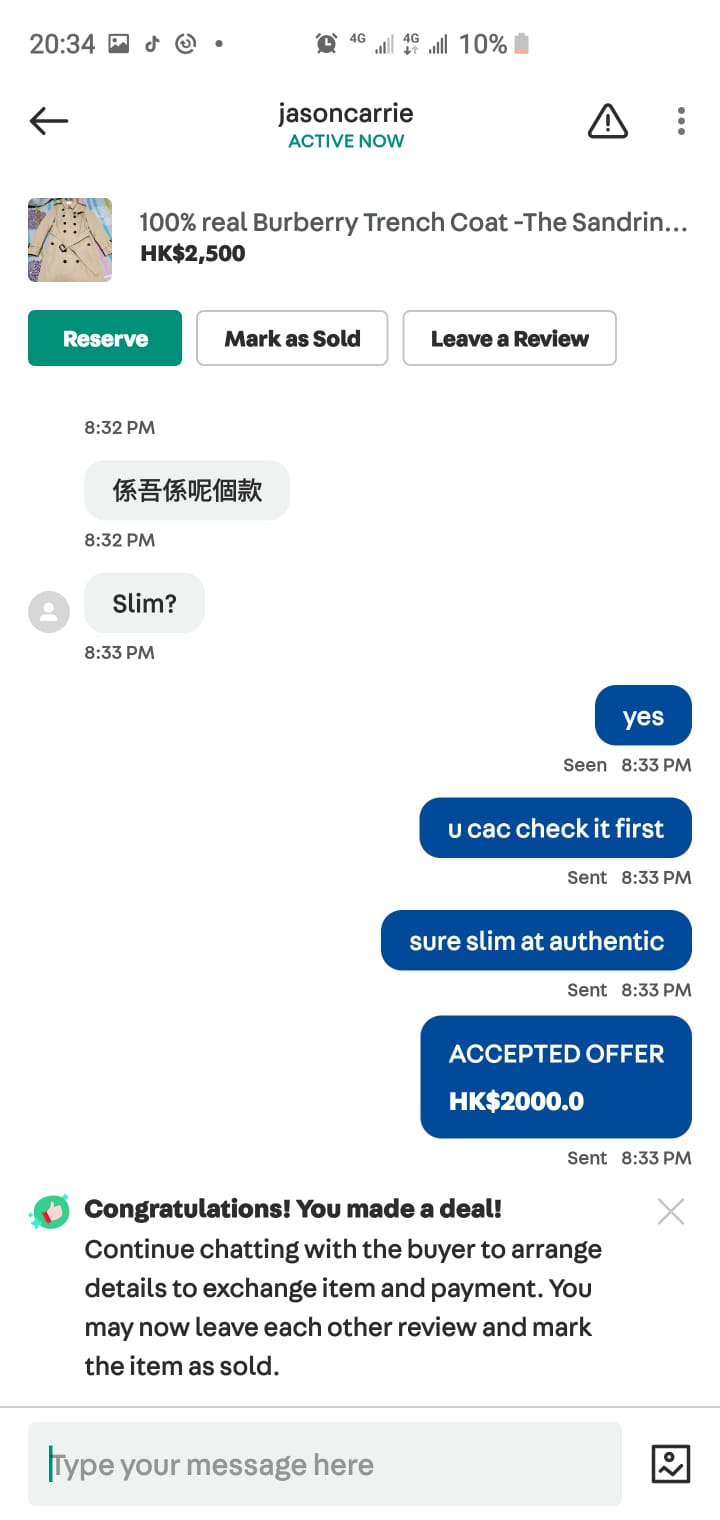Tap the green Reserve button
The image size is (720, 1520).
click(x=105, y=338)
